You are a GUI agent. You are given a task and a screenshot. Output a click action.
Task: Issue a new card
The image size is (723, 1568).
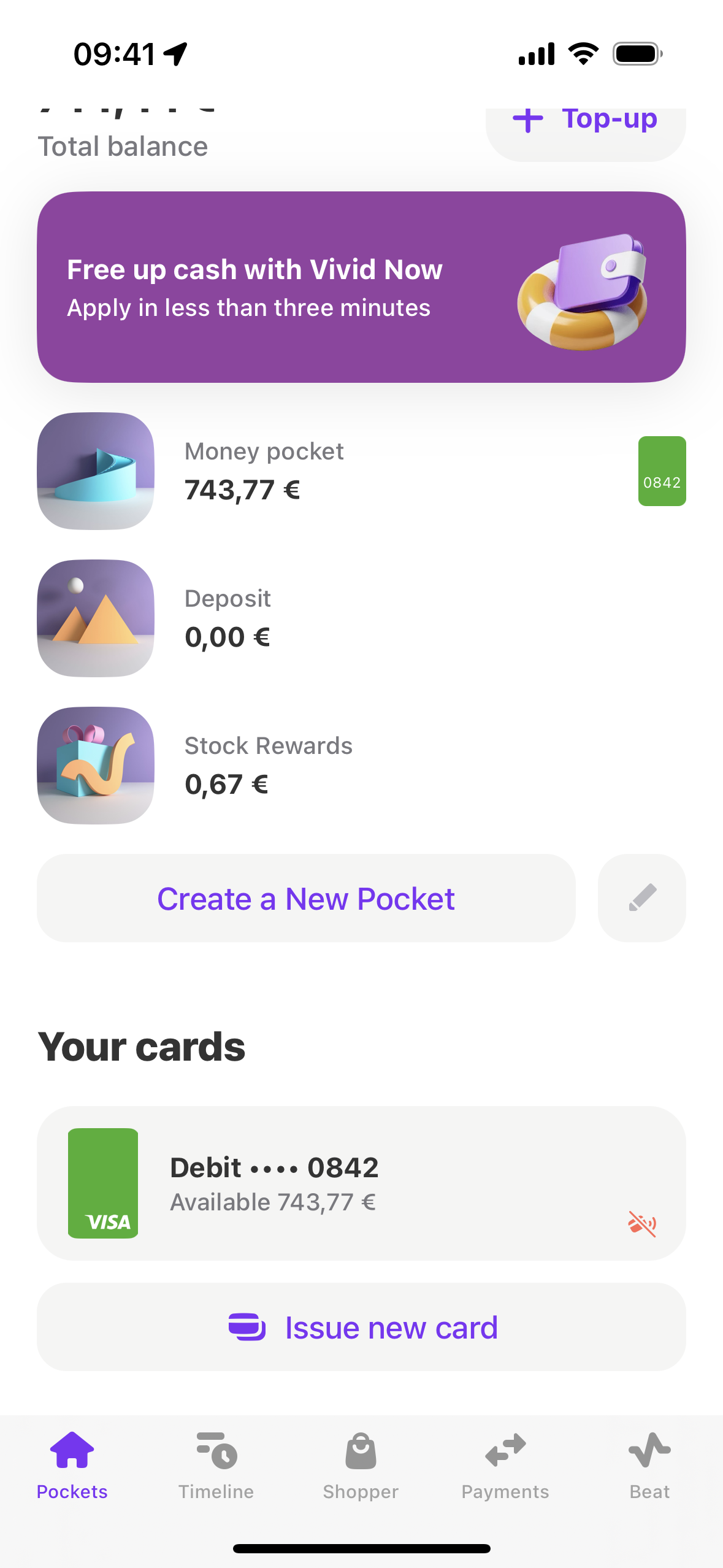(361, 1328)
